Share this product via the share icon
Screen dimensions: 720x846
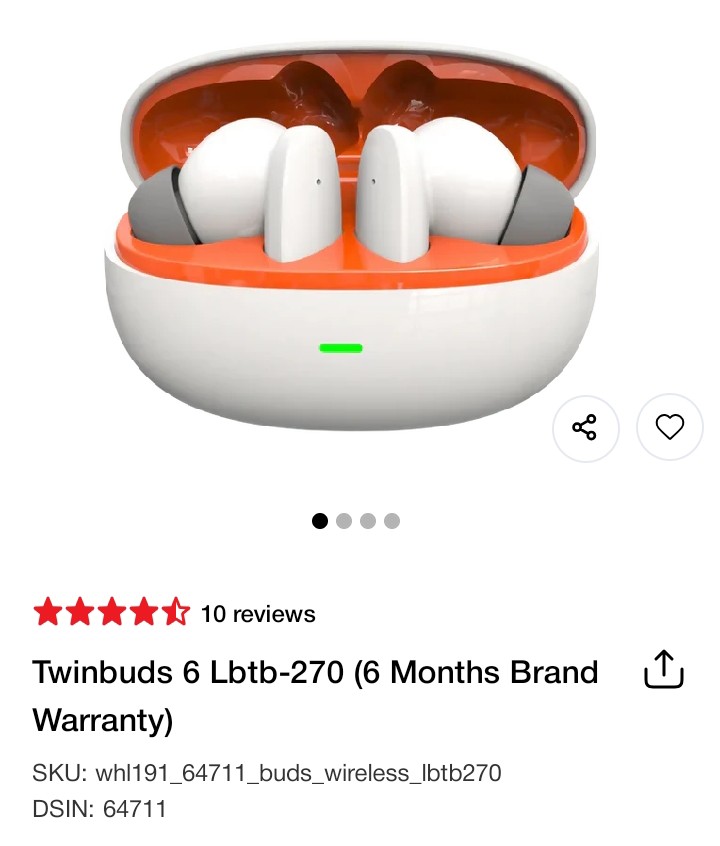585,427
